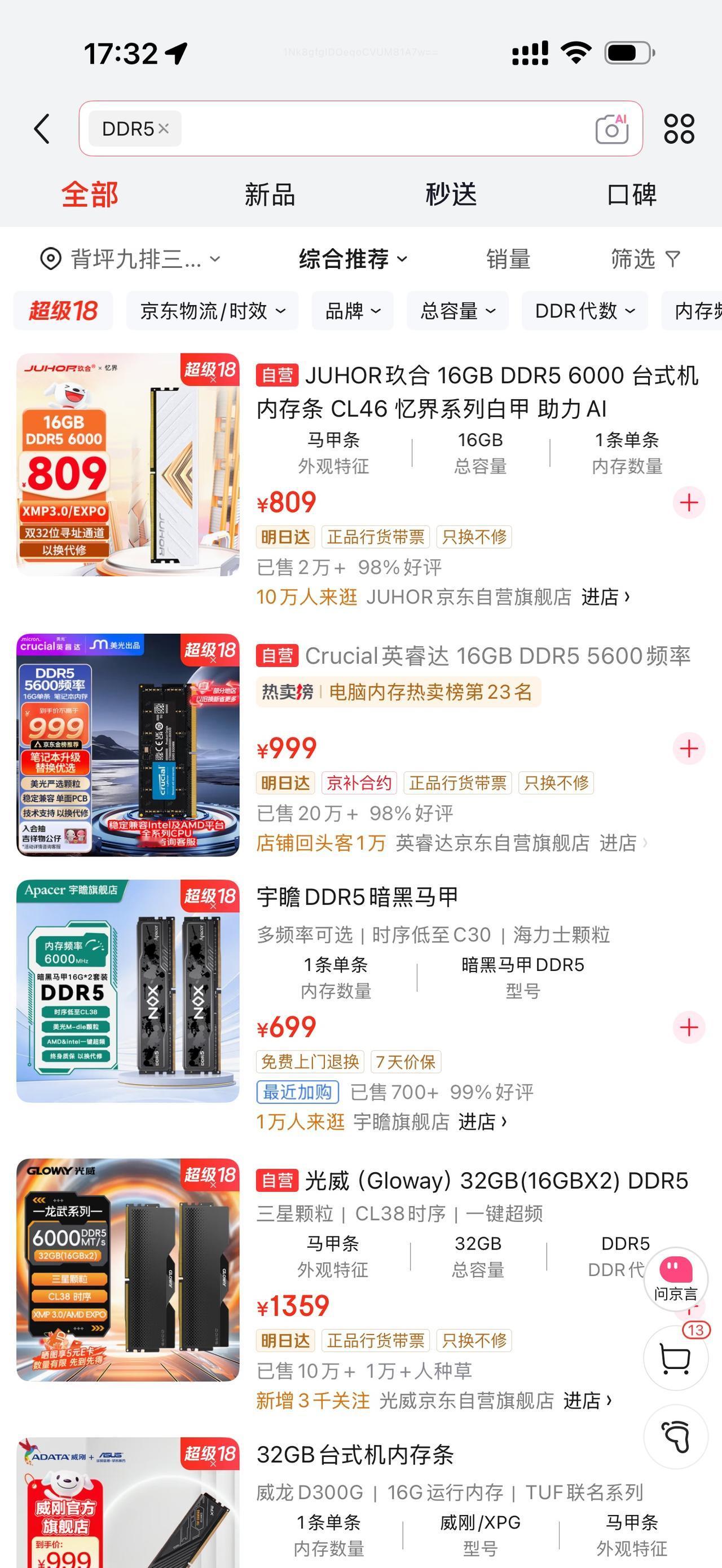The width and height of the screenshot is (722, 1568).
Task: Switch to the 口碑 tab
Action: coord(632,195)
